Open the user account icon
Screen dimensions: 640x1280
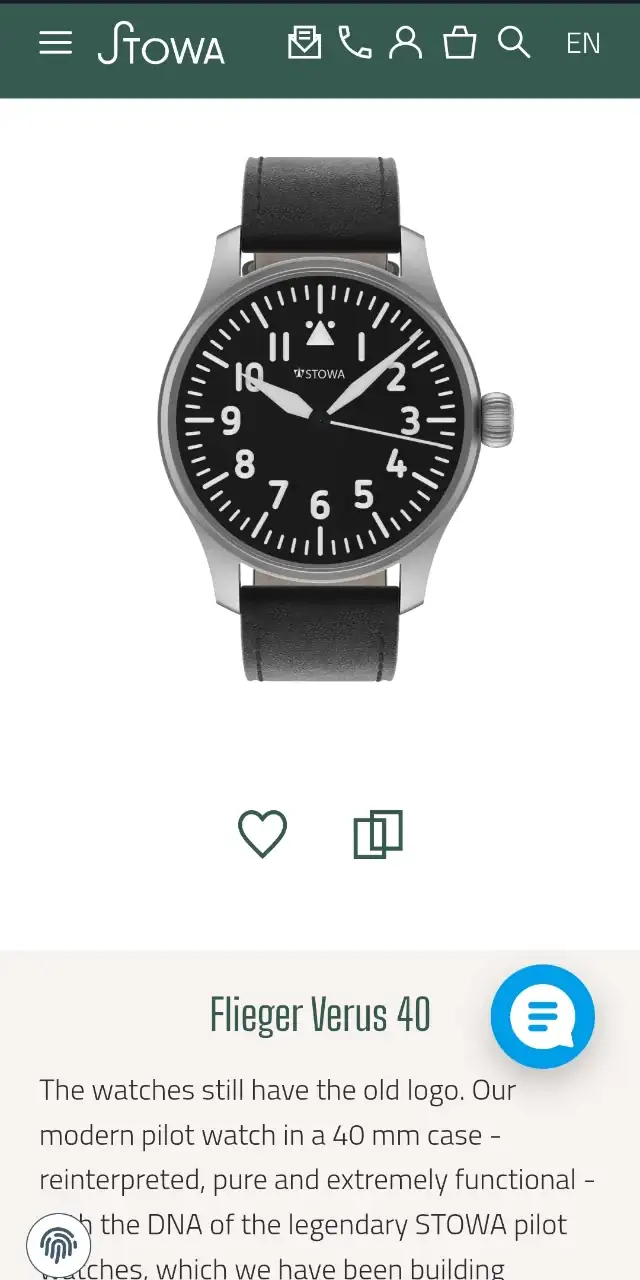click(x=405, y=43)
